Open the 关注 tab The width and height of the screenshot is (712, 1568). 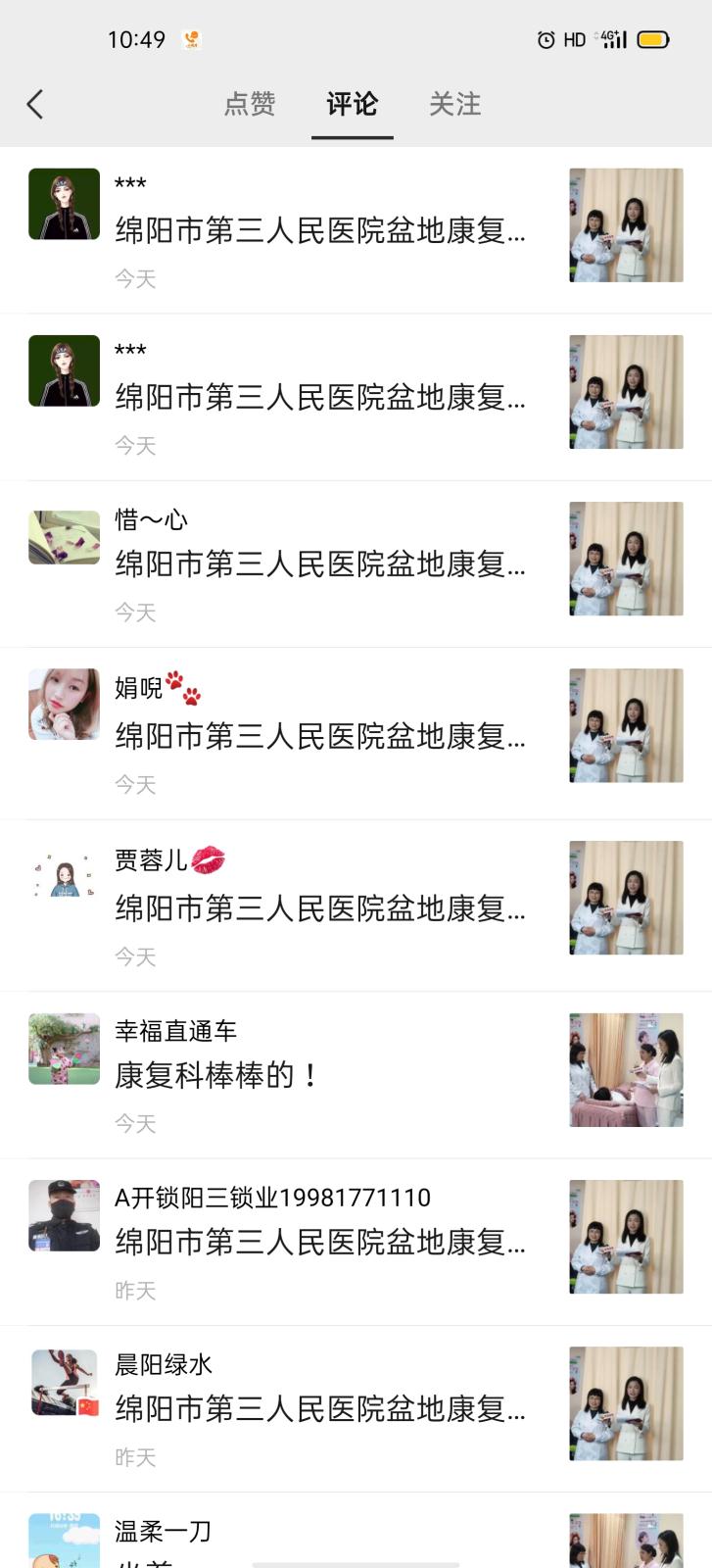pyautogui.click(x=453, y=103)
